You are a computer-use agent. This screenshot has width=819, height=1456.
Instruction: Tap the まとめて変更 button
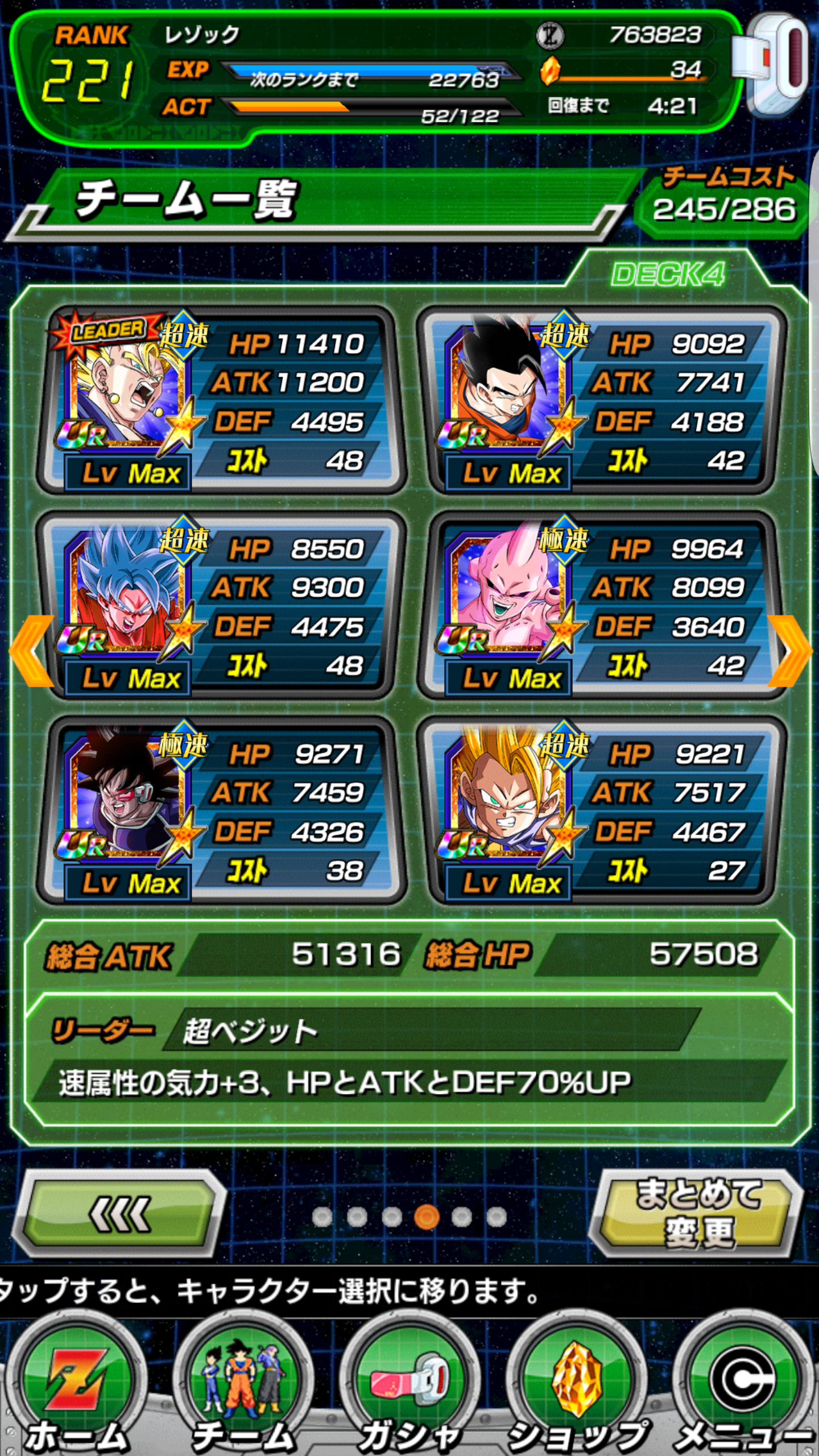click(697, 1214)
